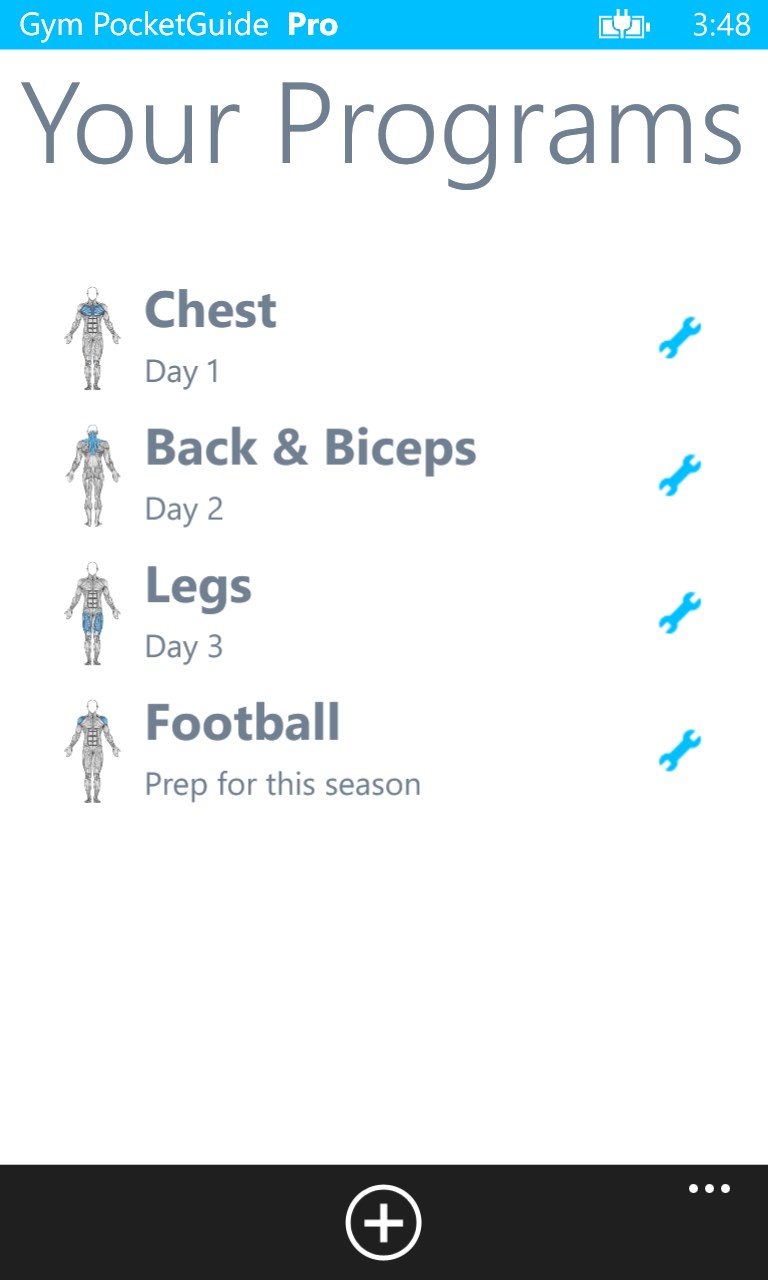The height and width of the screenshot is (1280, 768).
Task: Edit the Chest program using its wrench icon
Action: 678,338
